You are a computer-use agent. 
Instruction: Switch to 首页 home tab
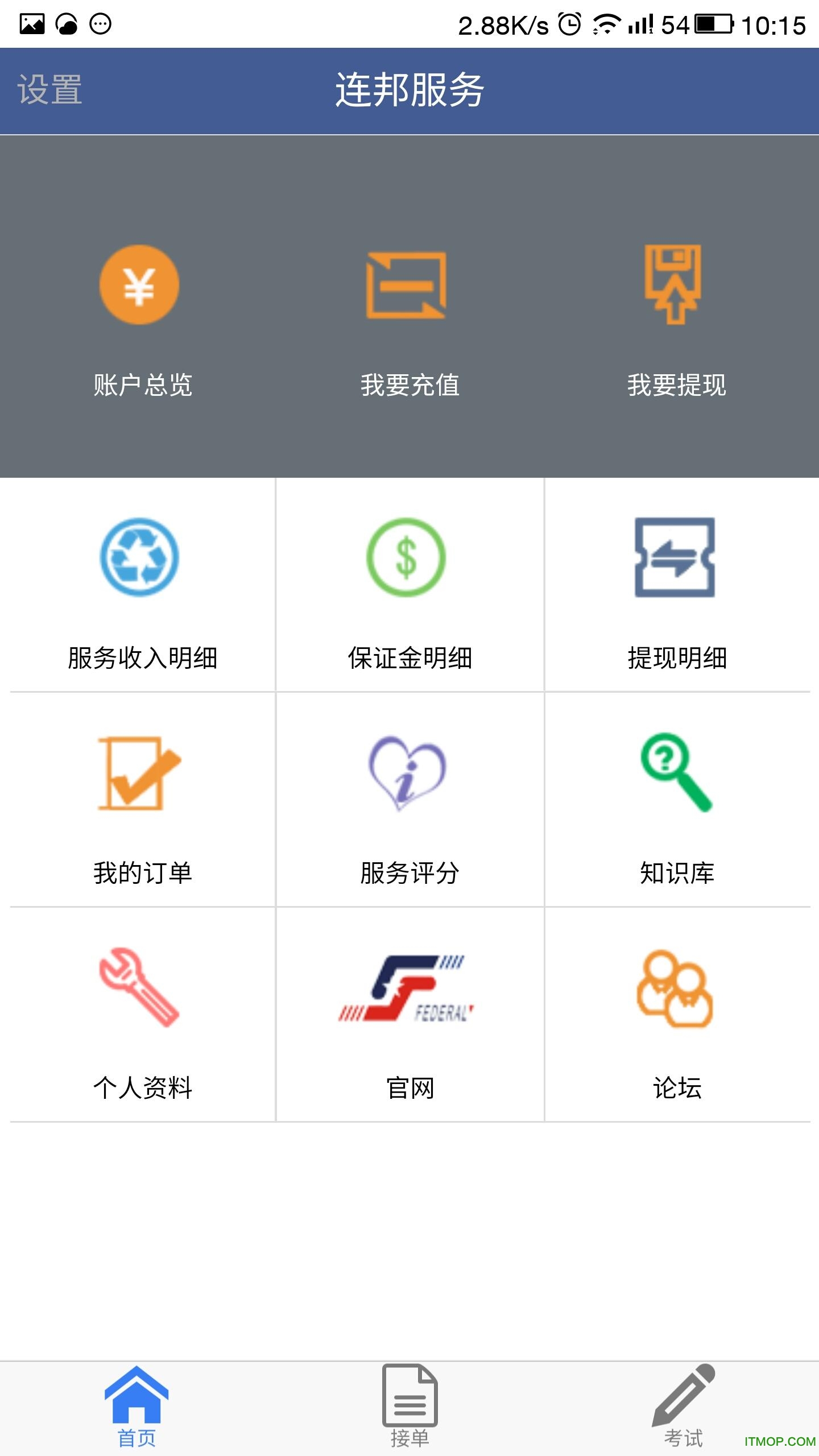point(136,1408)
